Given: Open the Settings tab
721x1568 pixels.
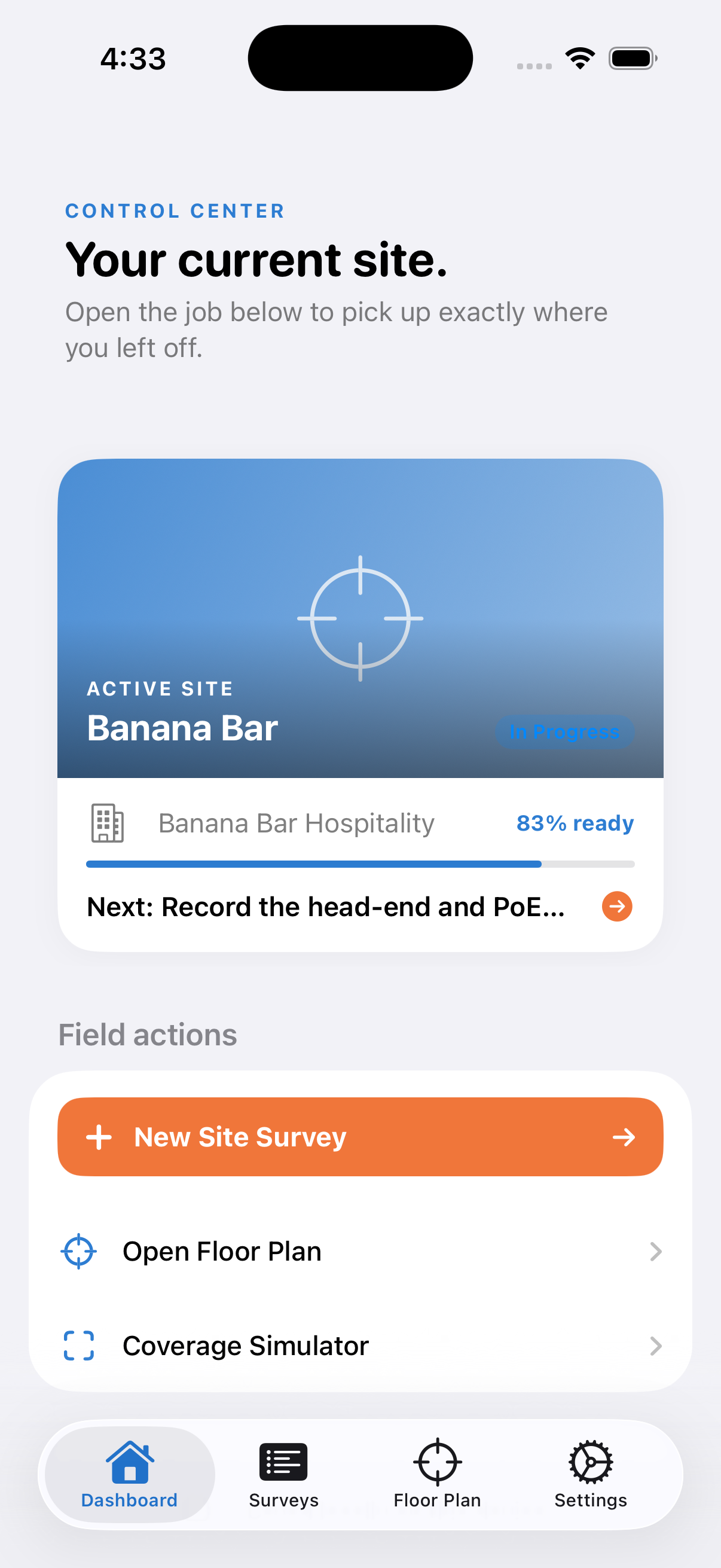Looking at the screenshot, I should tap(590, 1474).
